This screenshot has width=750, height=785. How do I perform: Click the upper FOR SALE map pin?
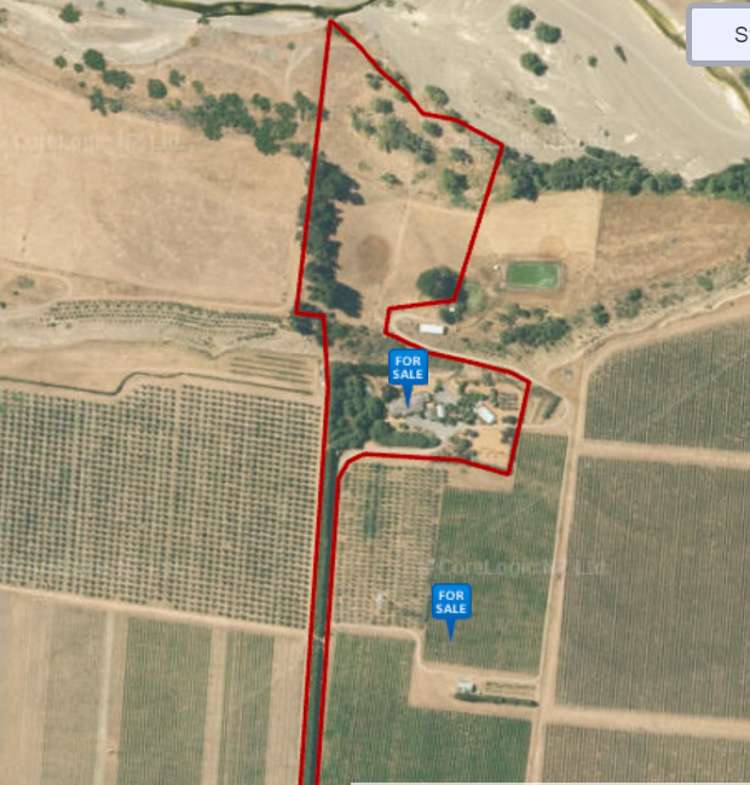point(409,368)
